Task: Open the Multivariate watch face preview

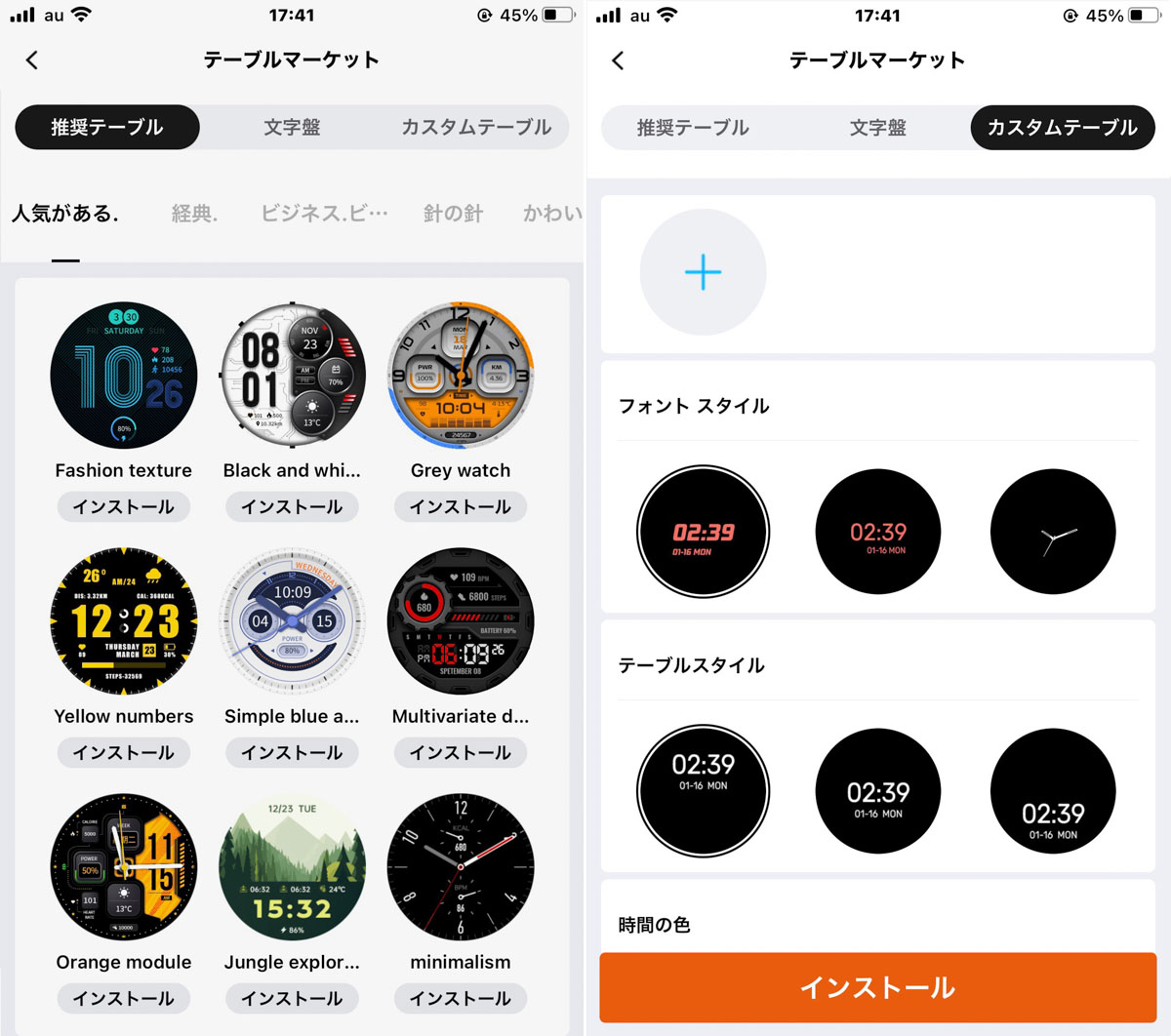Action: [461, 621]
